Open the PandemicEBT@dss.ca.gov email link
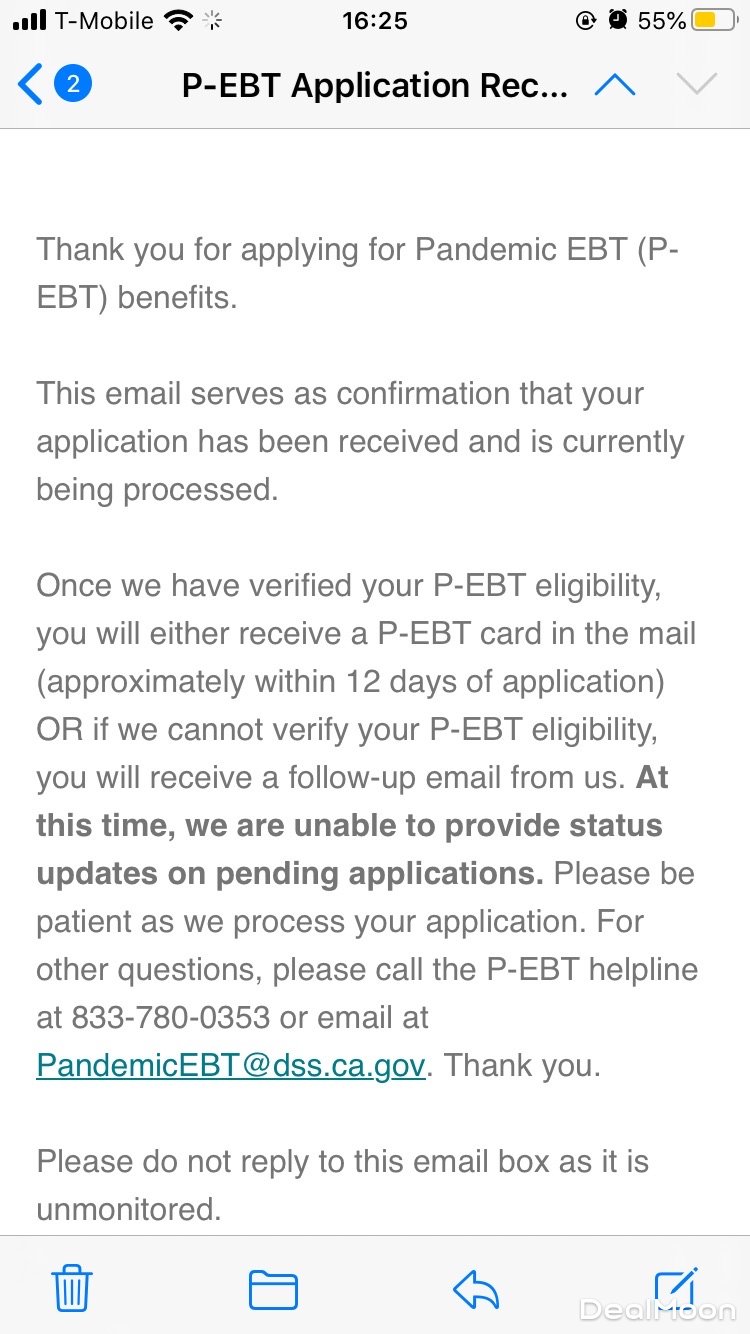The height and width of the screenshot is (1334, 750). pyautogui.click(x=231, y=1064)
